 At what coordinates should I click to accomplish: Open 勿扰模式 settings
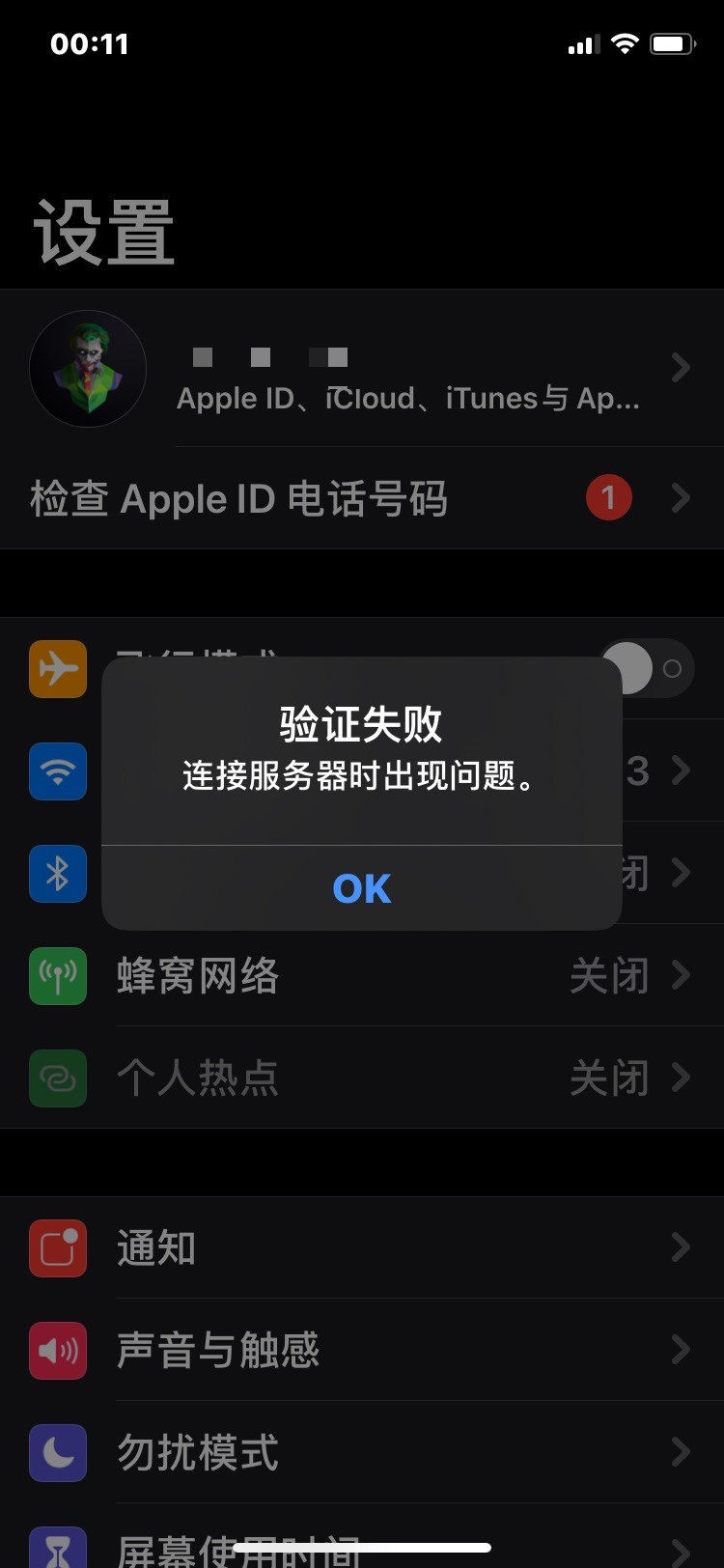pos(361,1452)
